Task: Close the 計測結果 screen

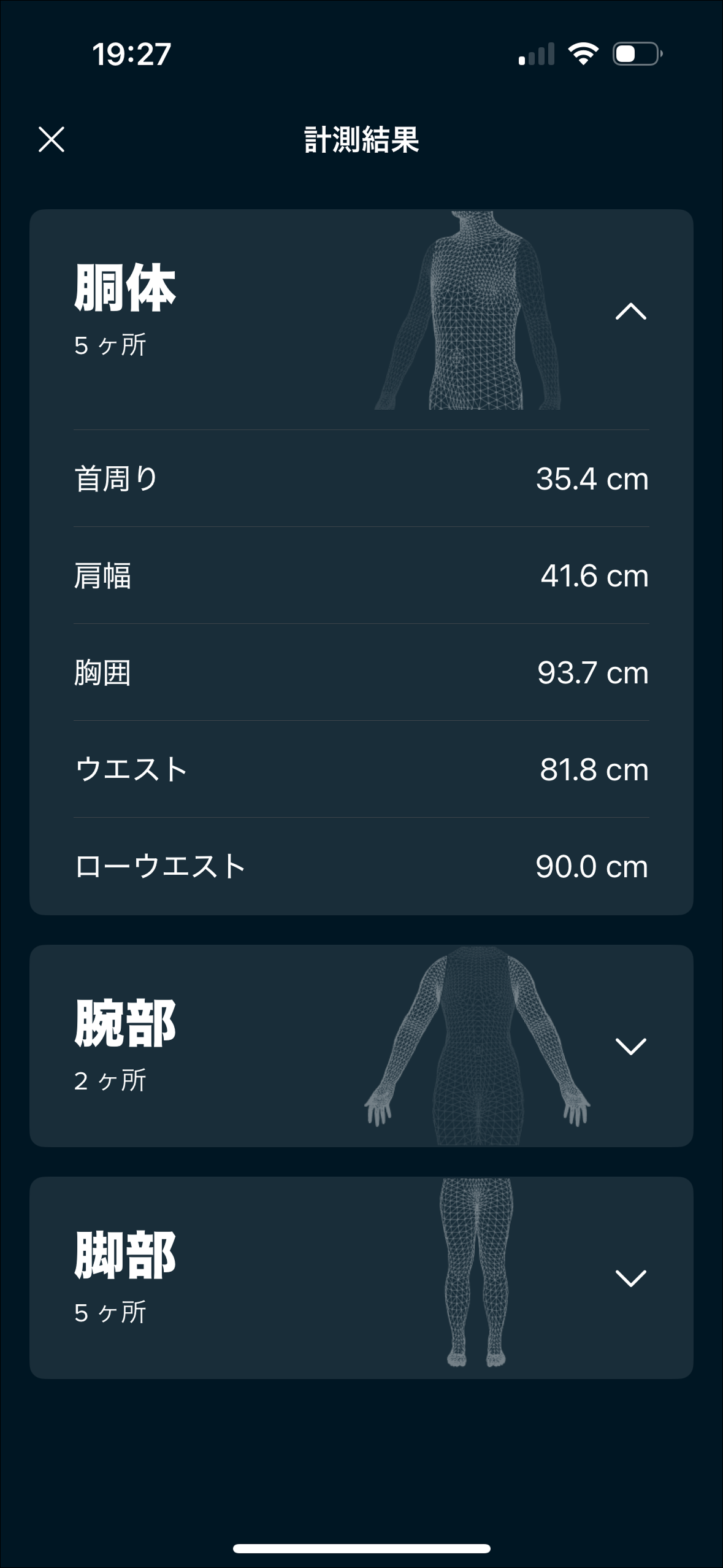Action: (52, 139)
